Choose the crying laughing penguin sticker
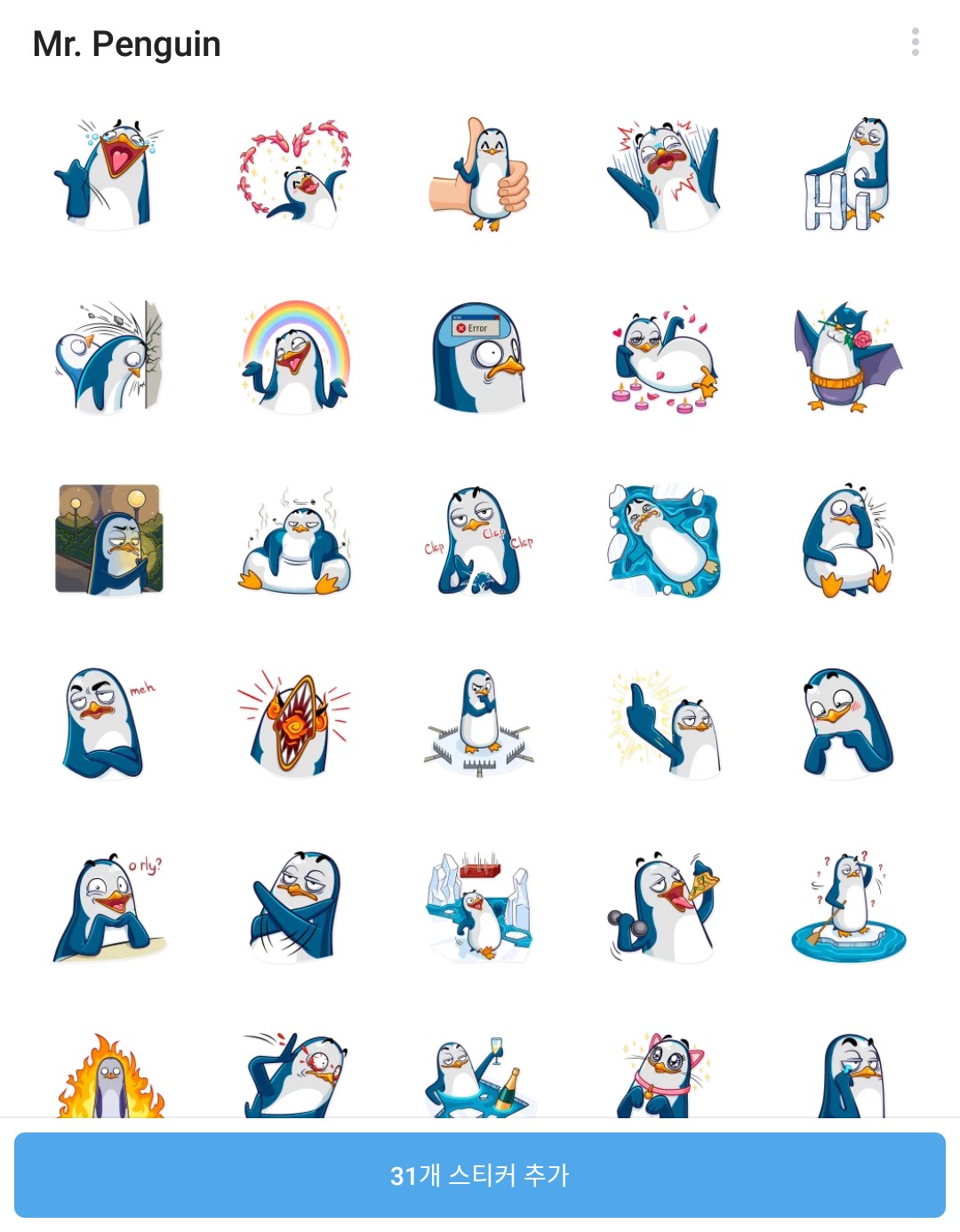The width and height of the screenshot is (960, 1232). [108, 175]
